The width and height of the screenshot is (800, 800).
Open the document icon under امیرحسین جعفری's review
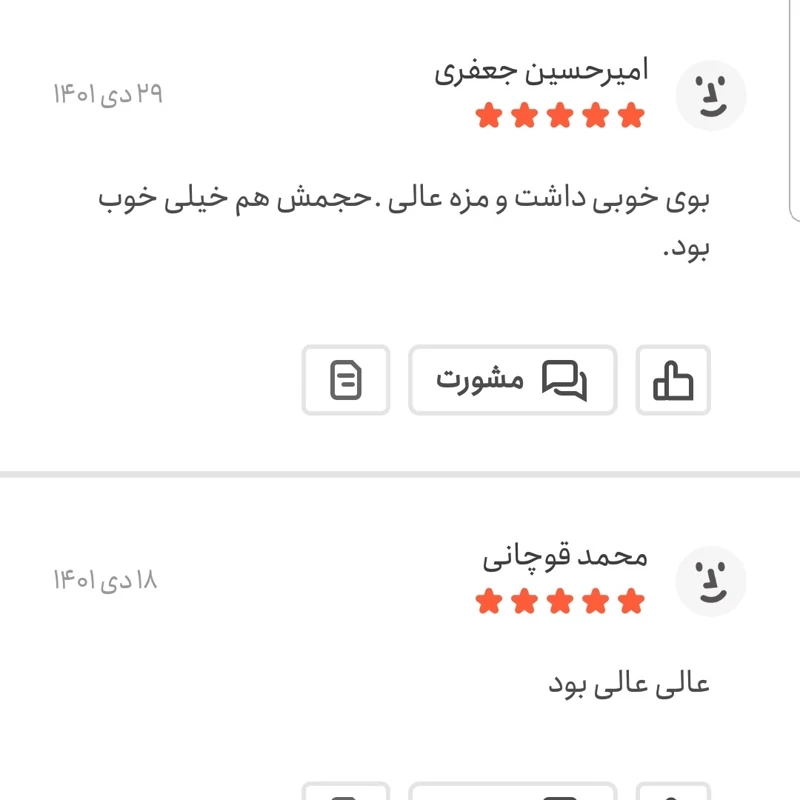pyautogui.click(x=346, y=380)
